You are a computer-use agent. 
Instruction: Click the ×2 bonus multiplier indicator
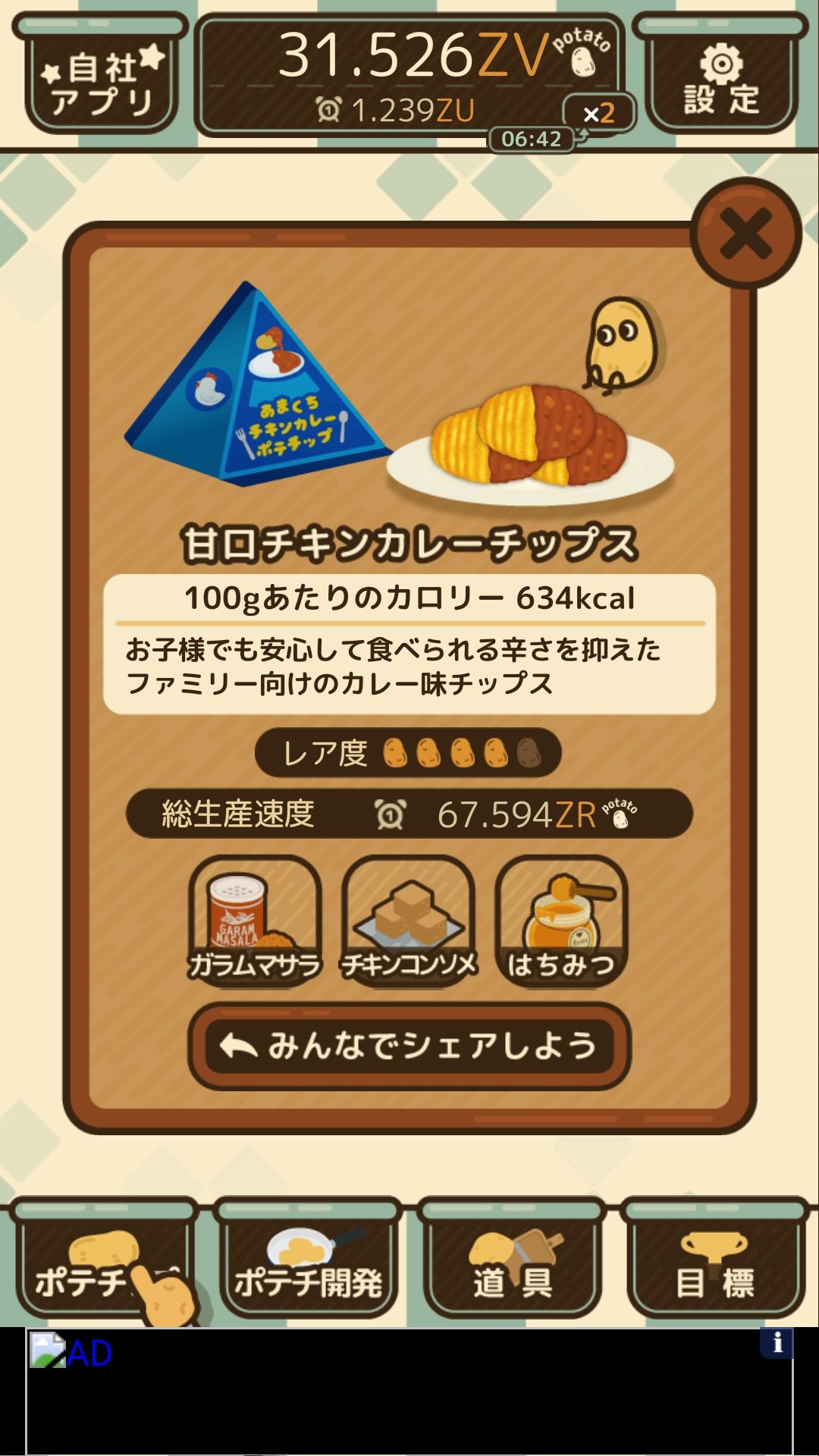pos(598,114)
